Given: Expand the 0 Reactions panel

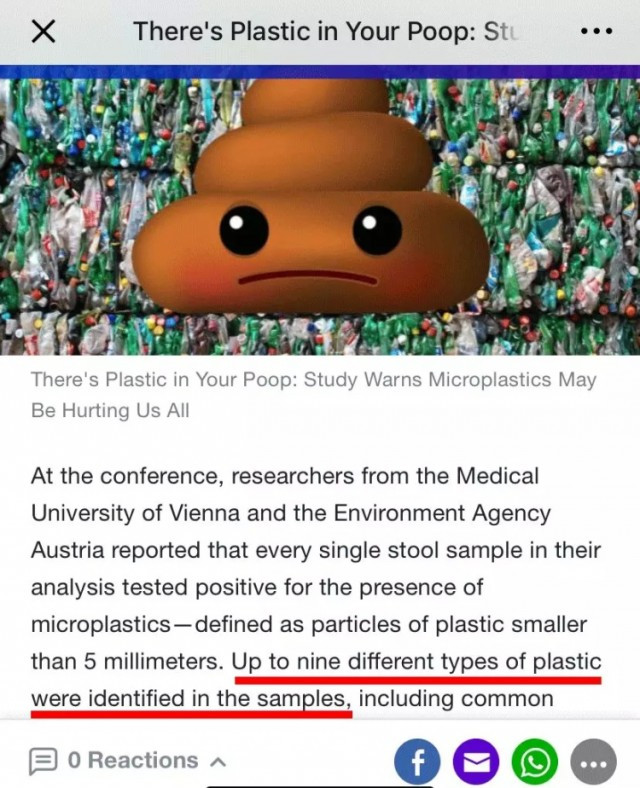Looking at the screenshot, I should click(x=128, y=761).
